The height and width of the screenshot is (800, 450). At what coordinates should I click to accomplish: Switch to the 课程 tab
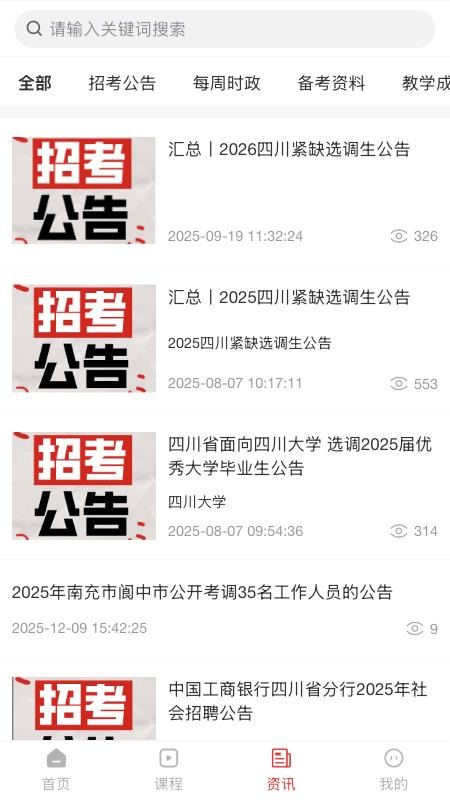click(168, 769)
